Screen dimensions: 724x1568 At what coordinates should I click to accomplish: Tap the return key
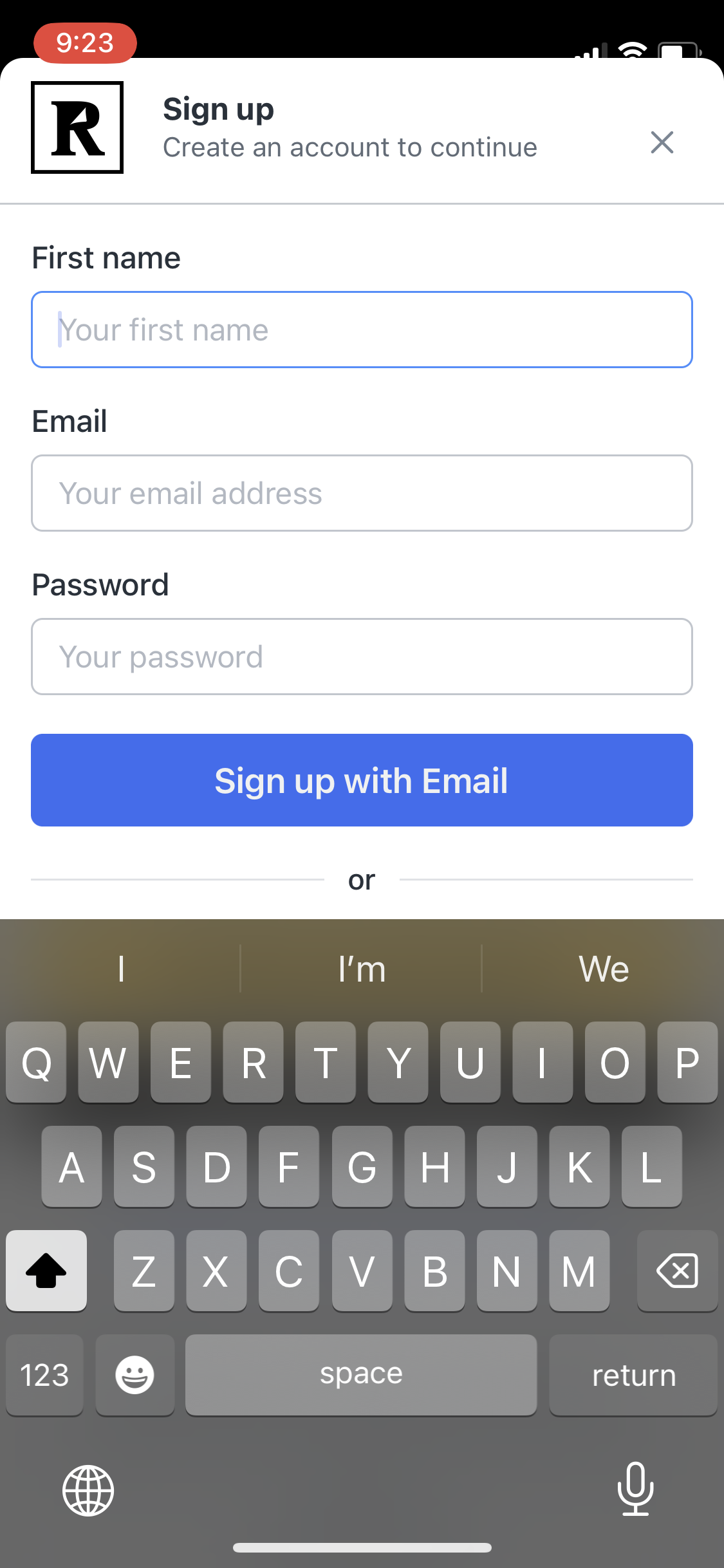click(x=633, y=1375)
